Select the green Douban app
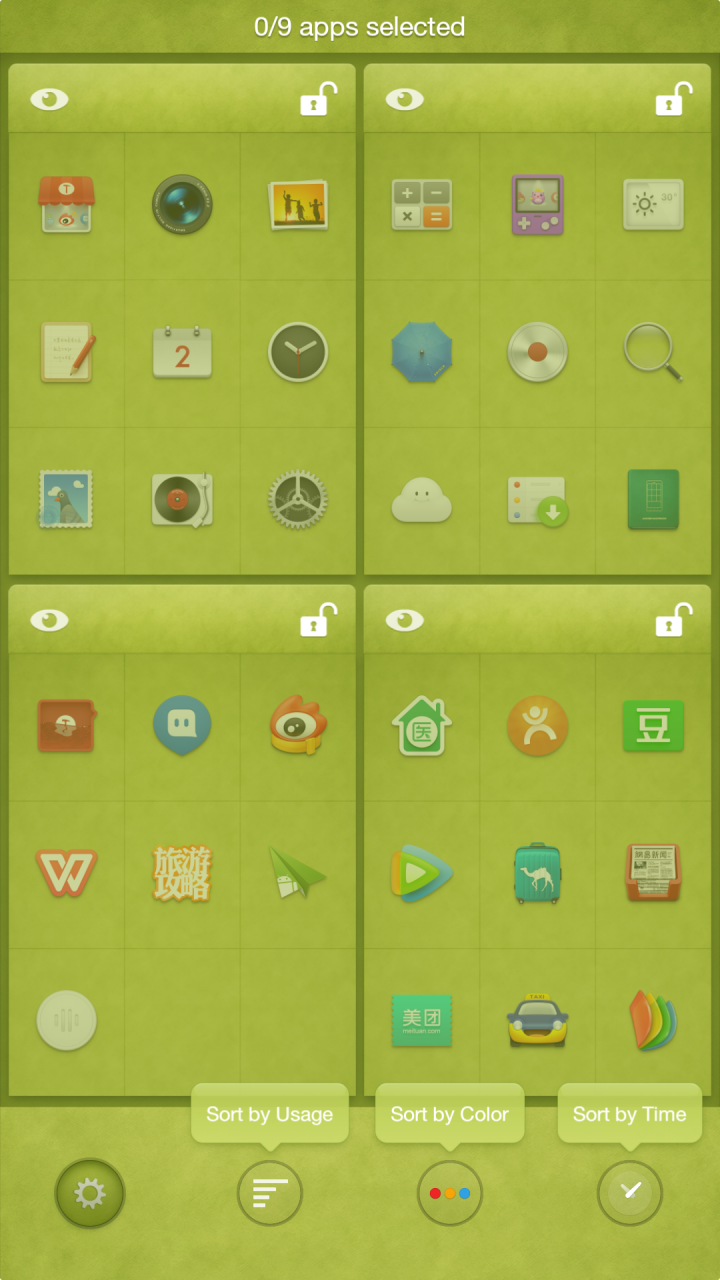This screenshot has height=1280, width=720. 653,725
